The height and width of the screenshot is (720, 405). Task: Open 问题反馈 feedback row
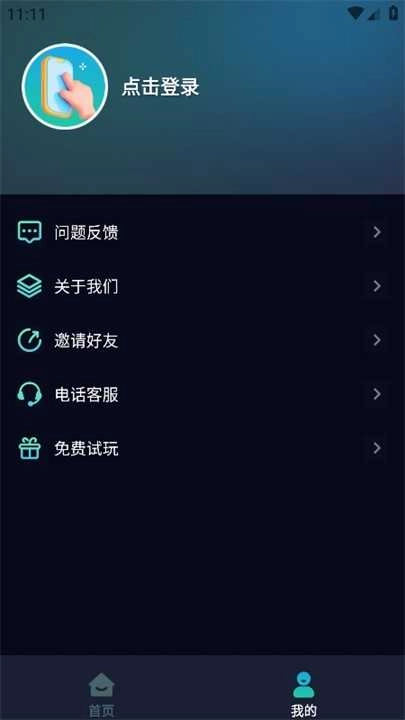[202, 232]
